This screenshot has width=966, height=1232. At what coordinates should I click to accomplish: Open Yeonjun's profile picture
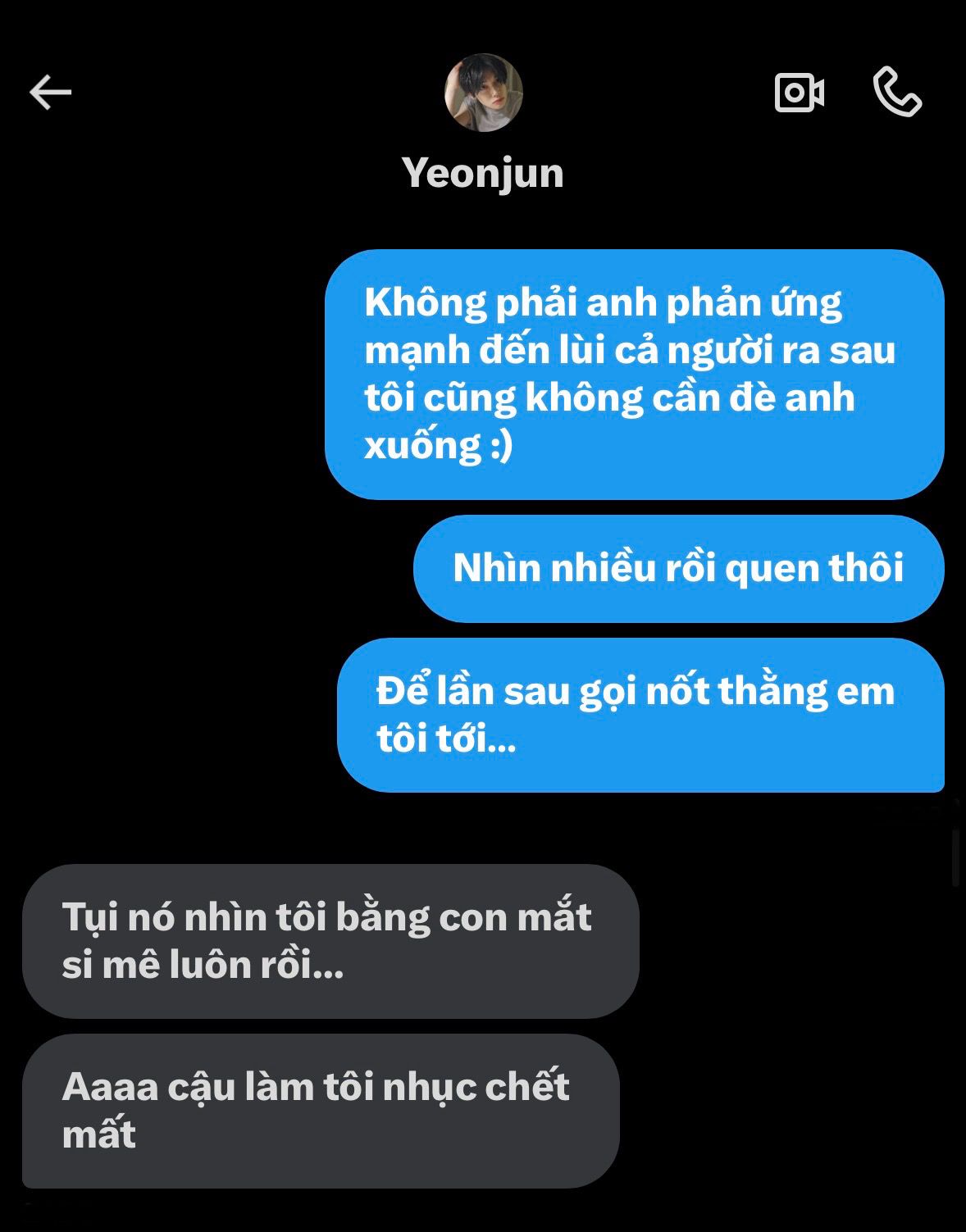pyautogui.click(x=483, y=93)
